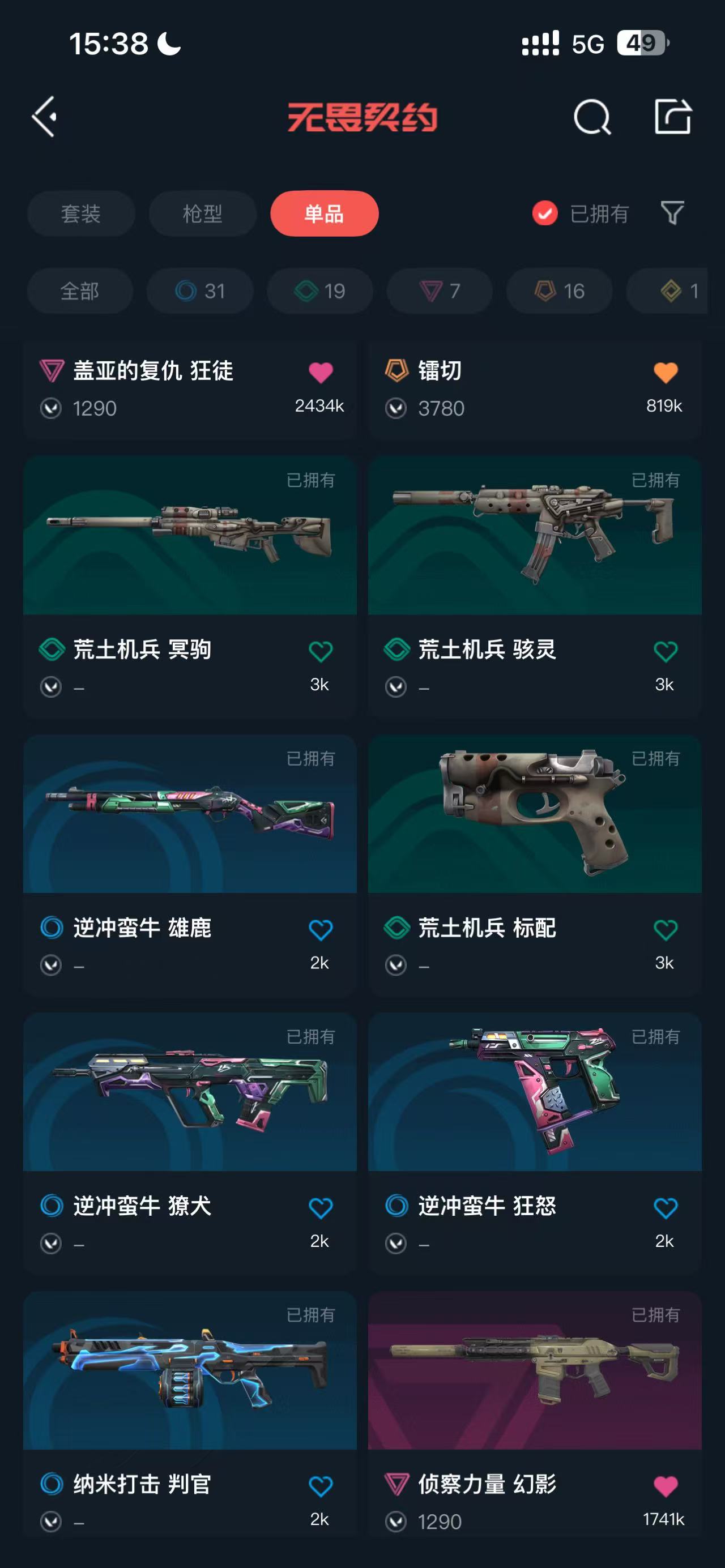Unlike the 侦察力量 幻影 skin
This screenshot has width=725, height=1568.
coord(666,1486)
